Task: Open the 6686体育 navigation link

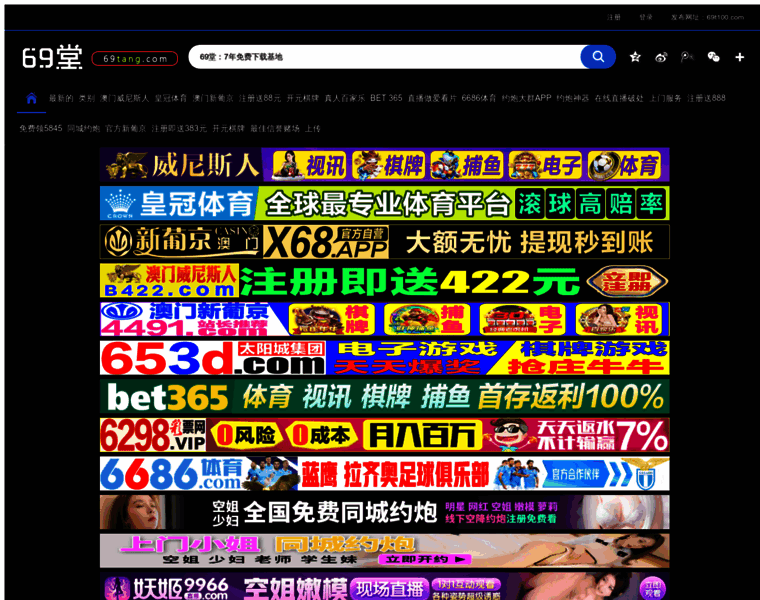Action: click(479, 98)
